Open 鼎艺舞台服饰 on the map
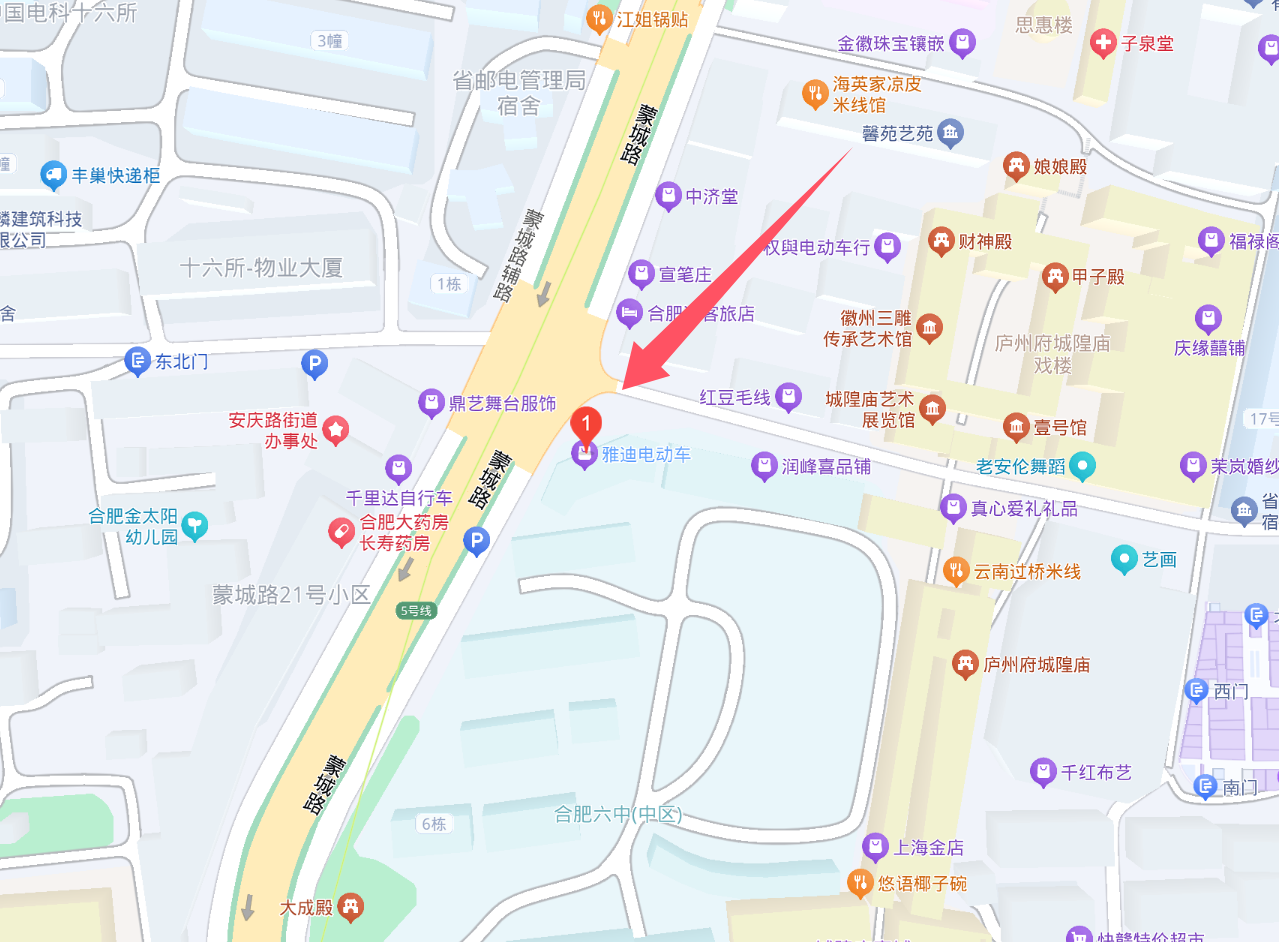Image resolution: width=1279 pixels, height=942 pixels. point(431,404)
